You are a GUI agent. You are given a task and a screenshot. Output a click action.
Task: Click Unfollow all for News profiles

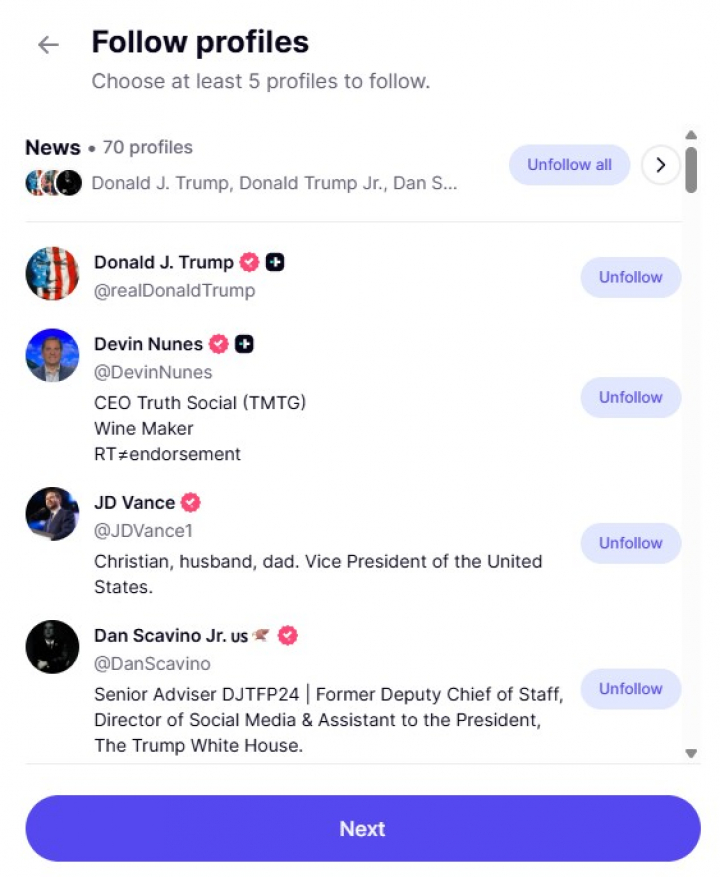coord(569,165)
